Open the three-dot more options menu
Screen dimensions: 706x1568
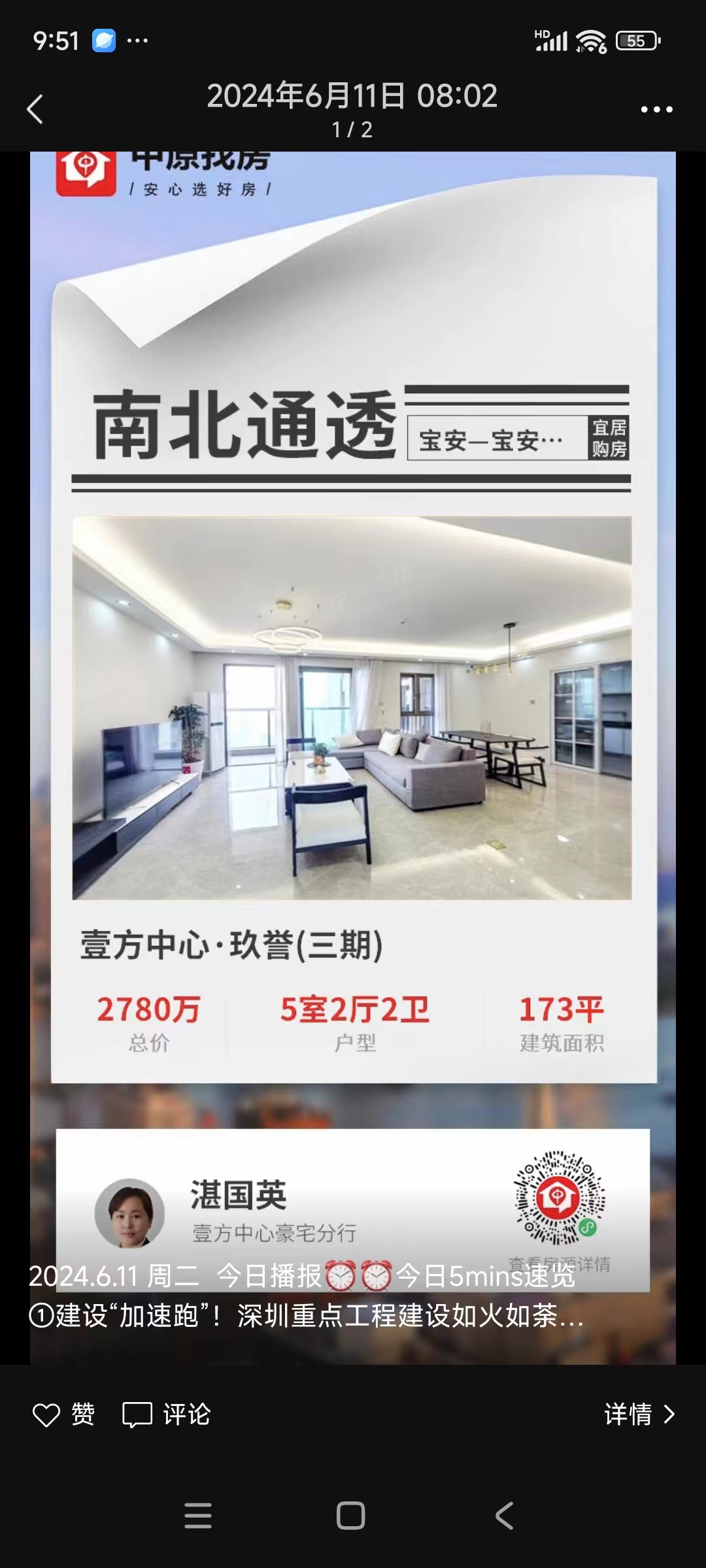pyautogui.click(x=656, y=109)
